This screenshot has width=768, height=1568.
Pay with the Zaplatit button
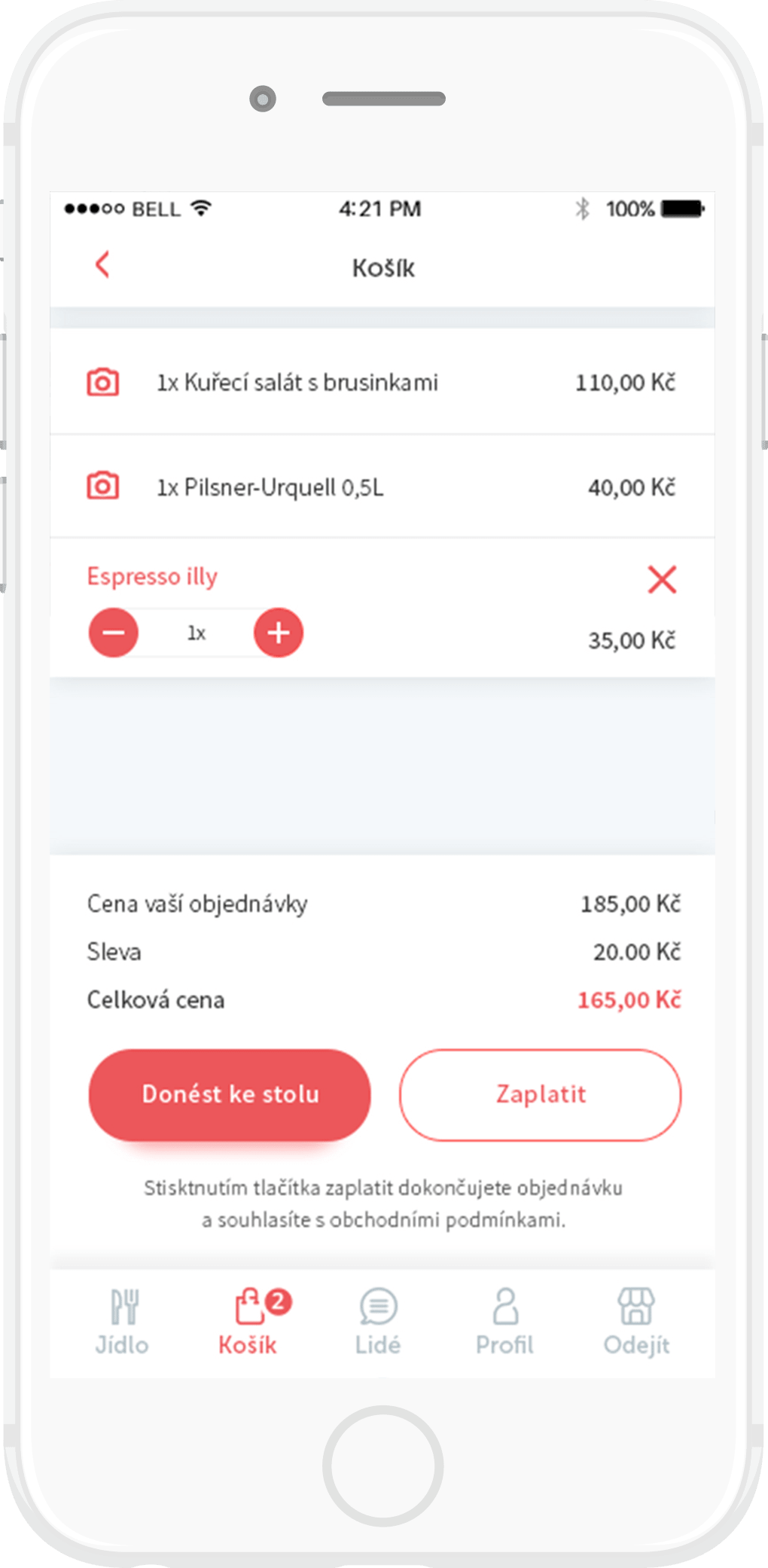pyautogui.click(x=540, y=1094)
